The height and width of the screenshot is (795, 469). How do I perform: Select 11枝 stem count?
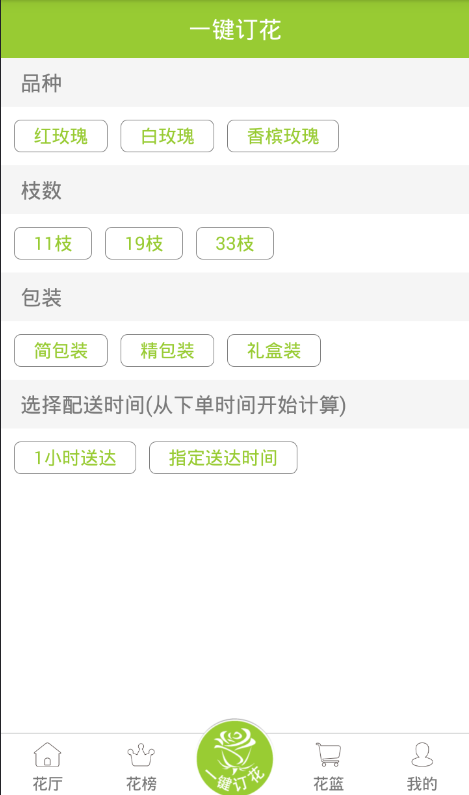pos(53,243)
